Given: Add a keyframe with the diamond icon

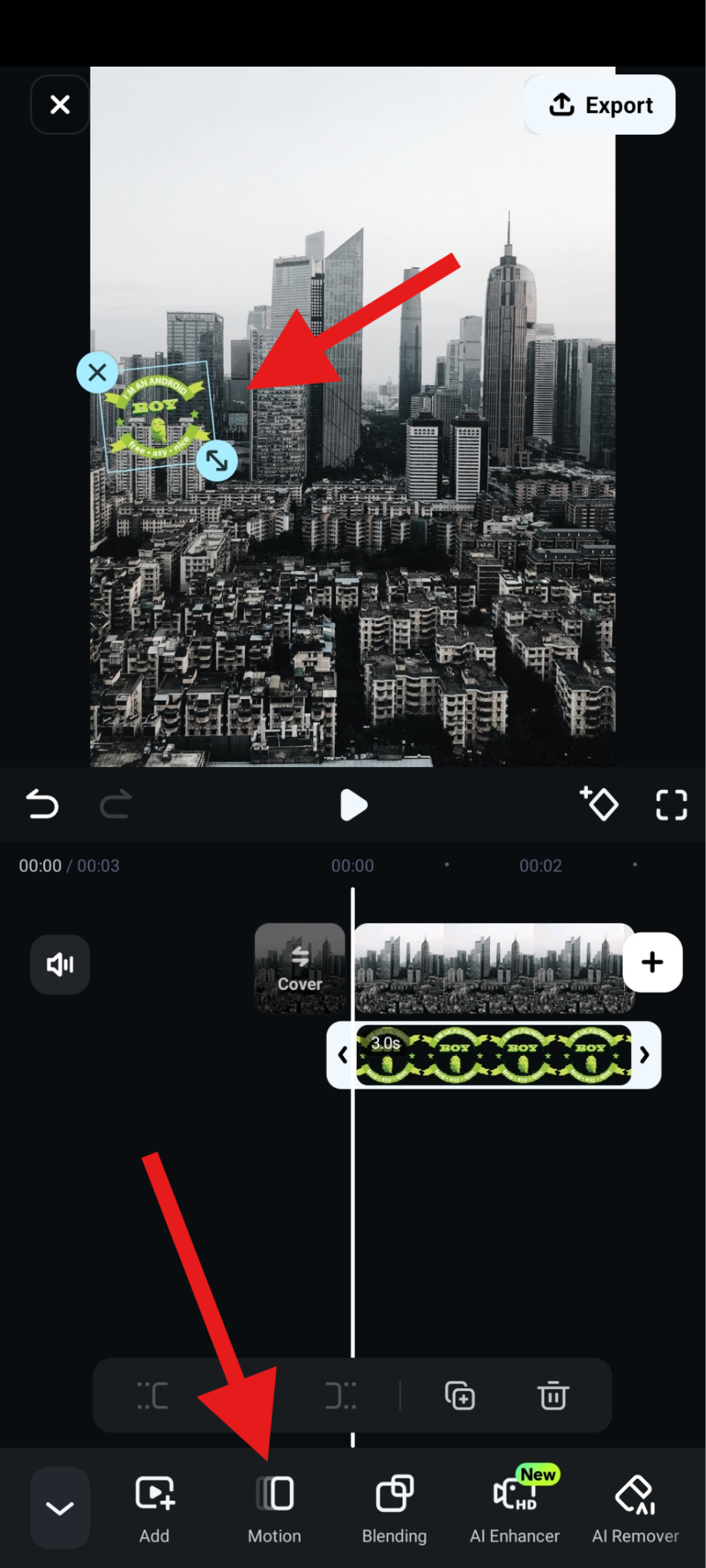Looking at the screenshot, I should 599,803.
